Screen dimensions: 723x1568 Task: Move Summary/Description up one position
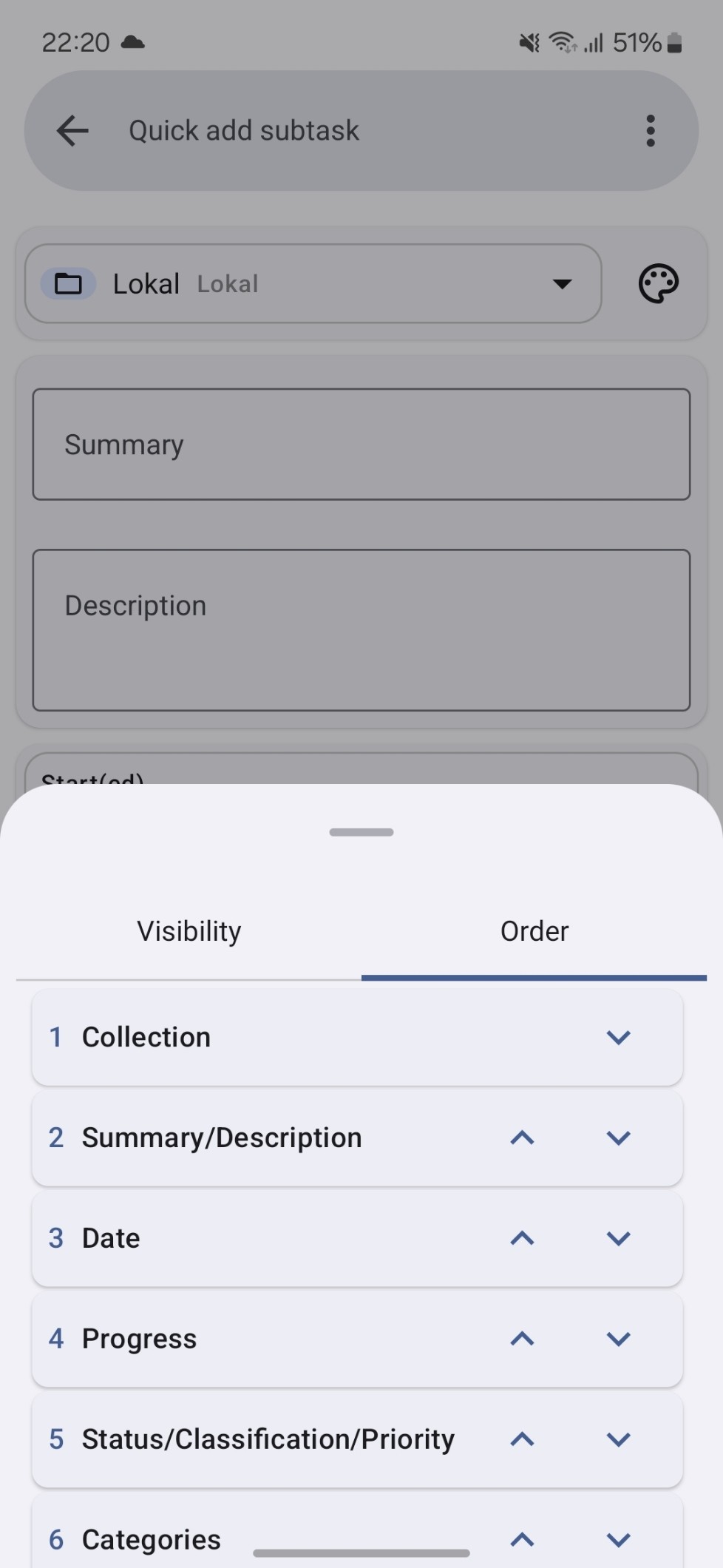[522, 1138]
